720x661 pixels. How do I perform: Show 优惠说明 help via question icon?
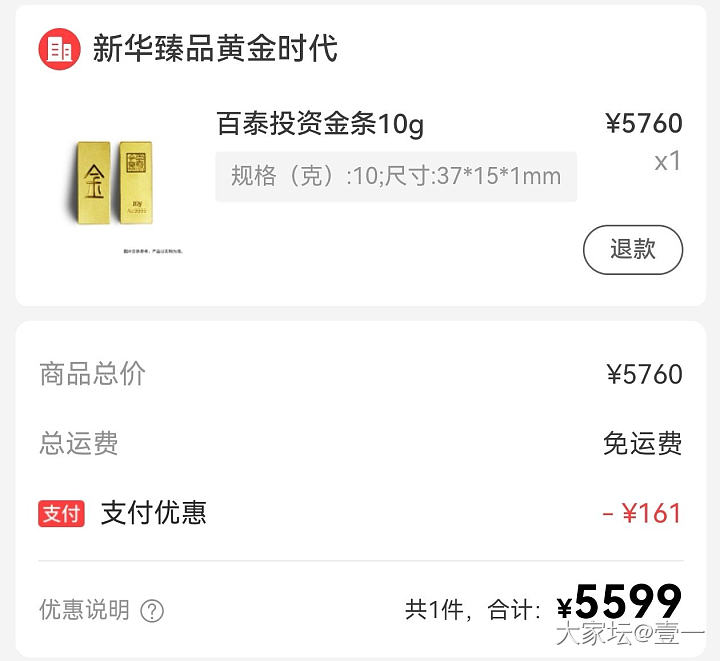[152, 610]
